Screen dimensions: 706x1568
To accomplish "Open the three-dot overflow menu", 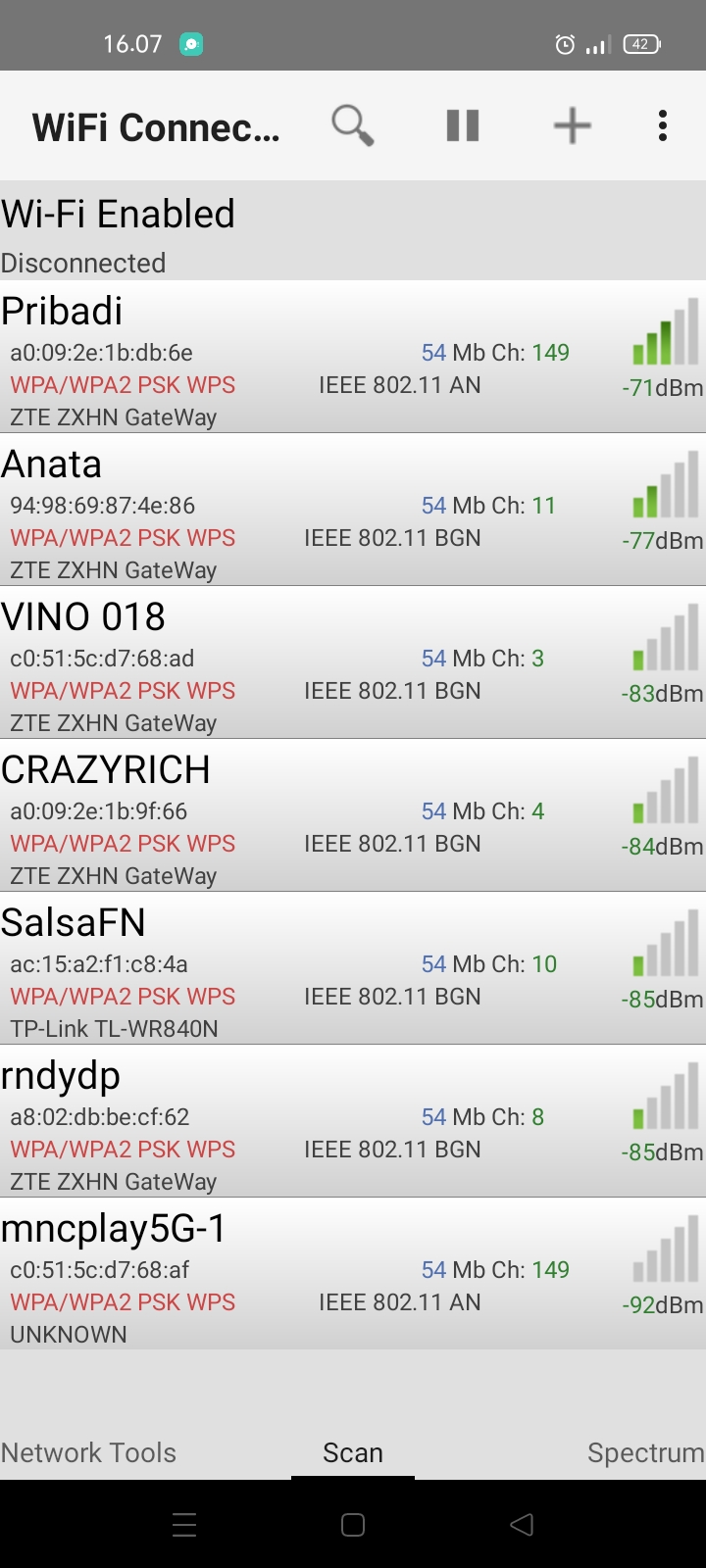I will tap(663, 125).
